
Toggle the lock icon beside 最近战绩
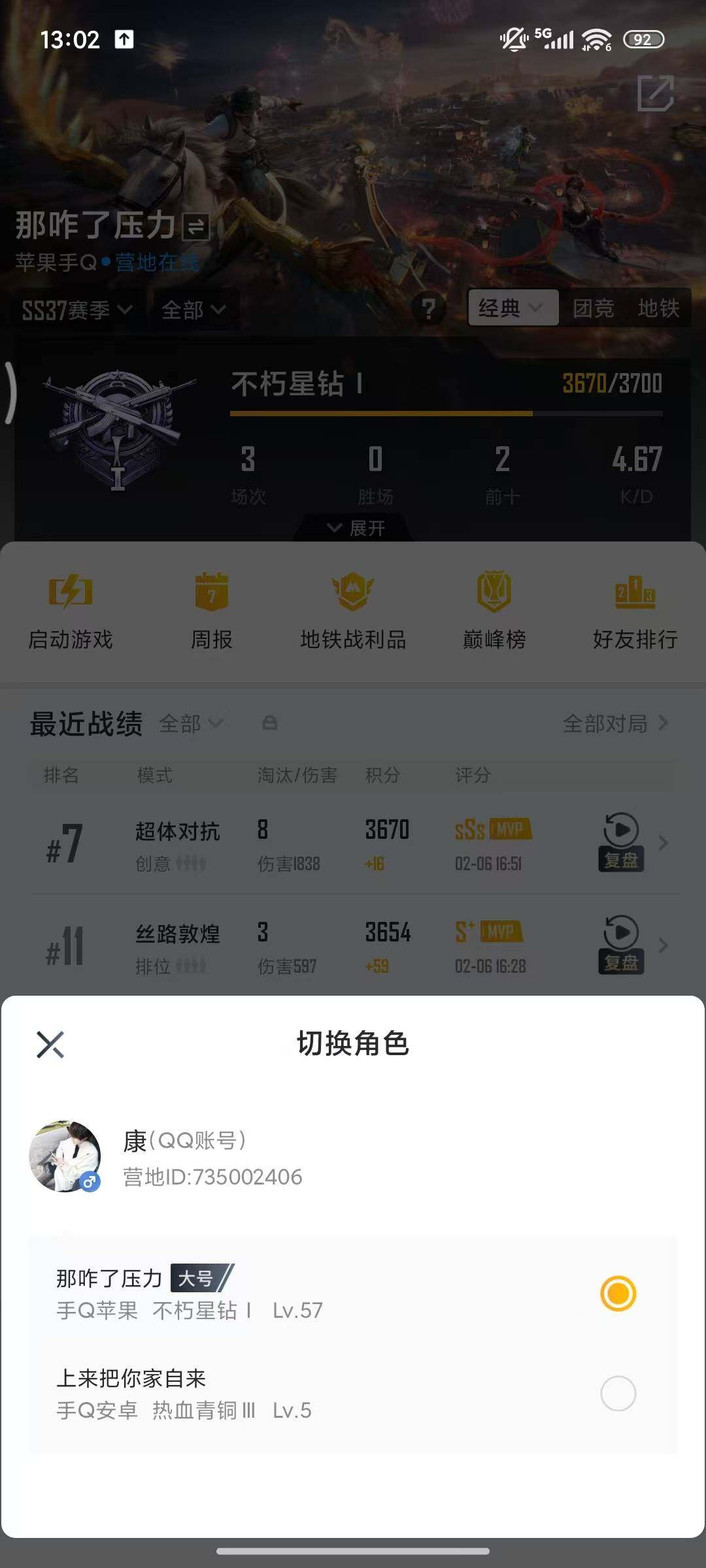pyautogui.click(x=271, y=724)
